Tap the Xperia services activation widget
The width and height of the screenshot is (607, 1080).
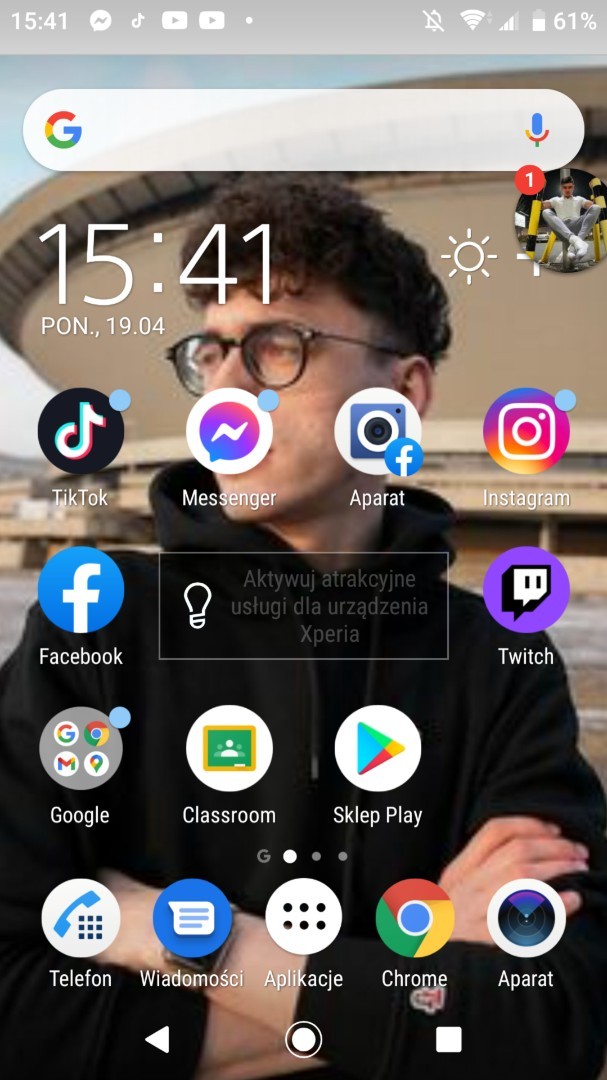303,606
